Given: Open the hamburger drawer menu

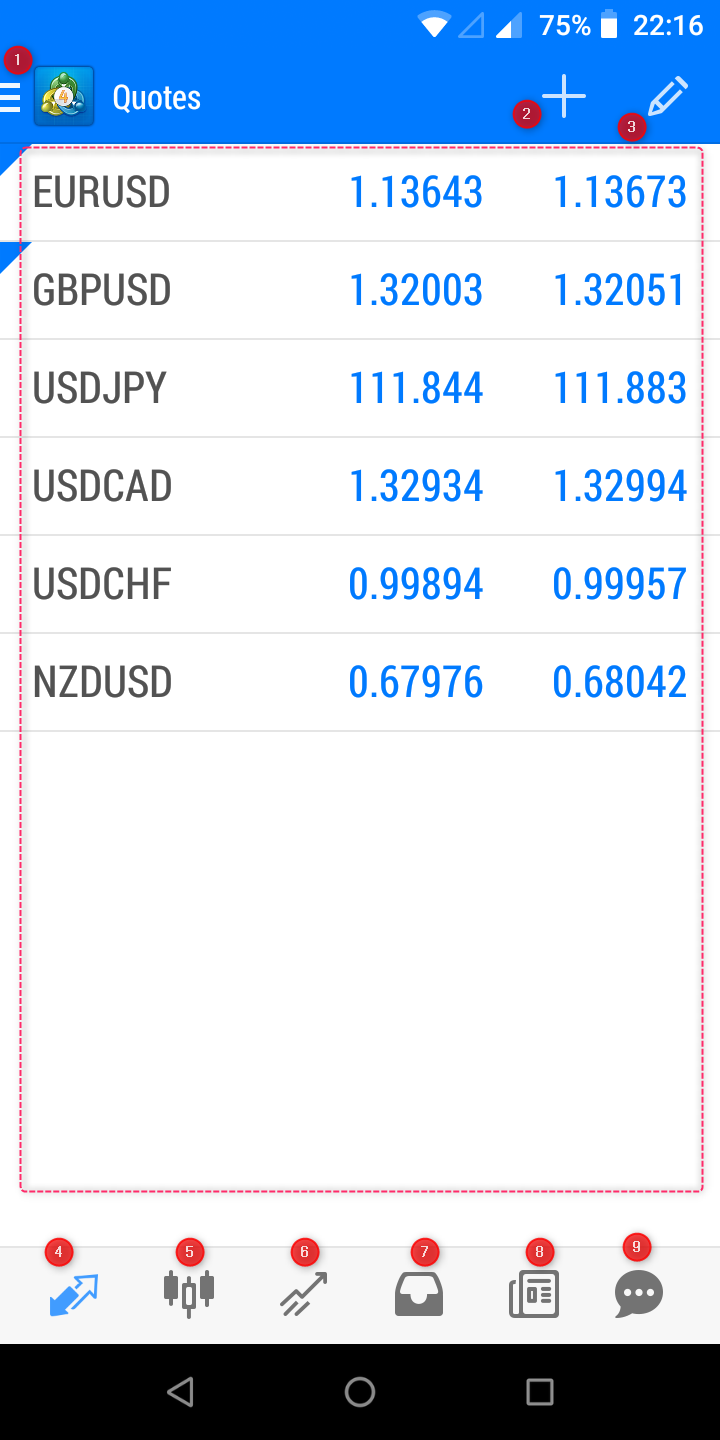Looking at the screenshot, I should tap(12, 97).
